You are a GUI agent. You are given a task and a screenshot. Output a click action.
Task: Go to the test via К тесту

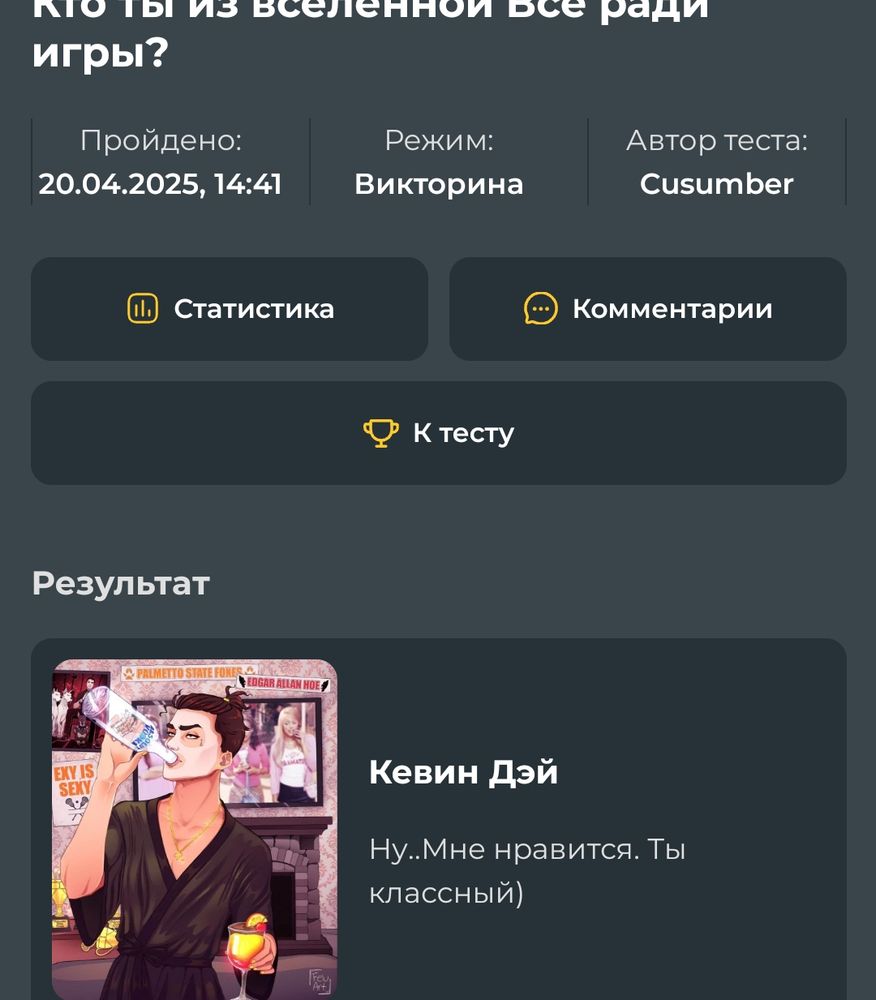[x=438, y=433]
